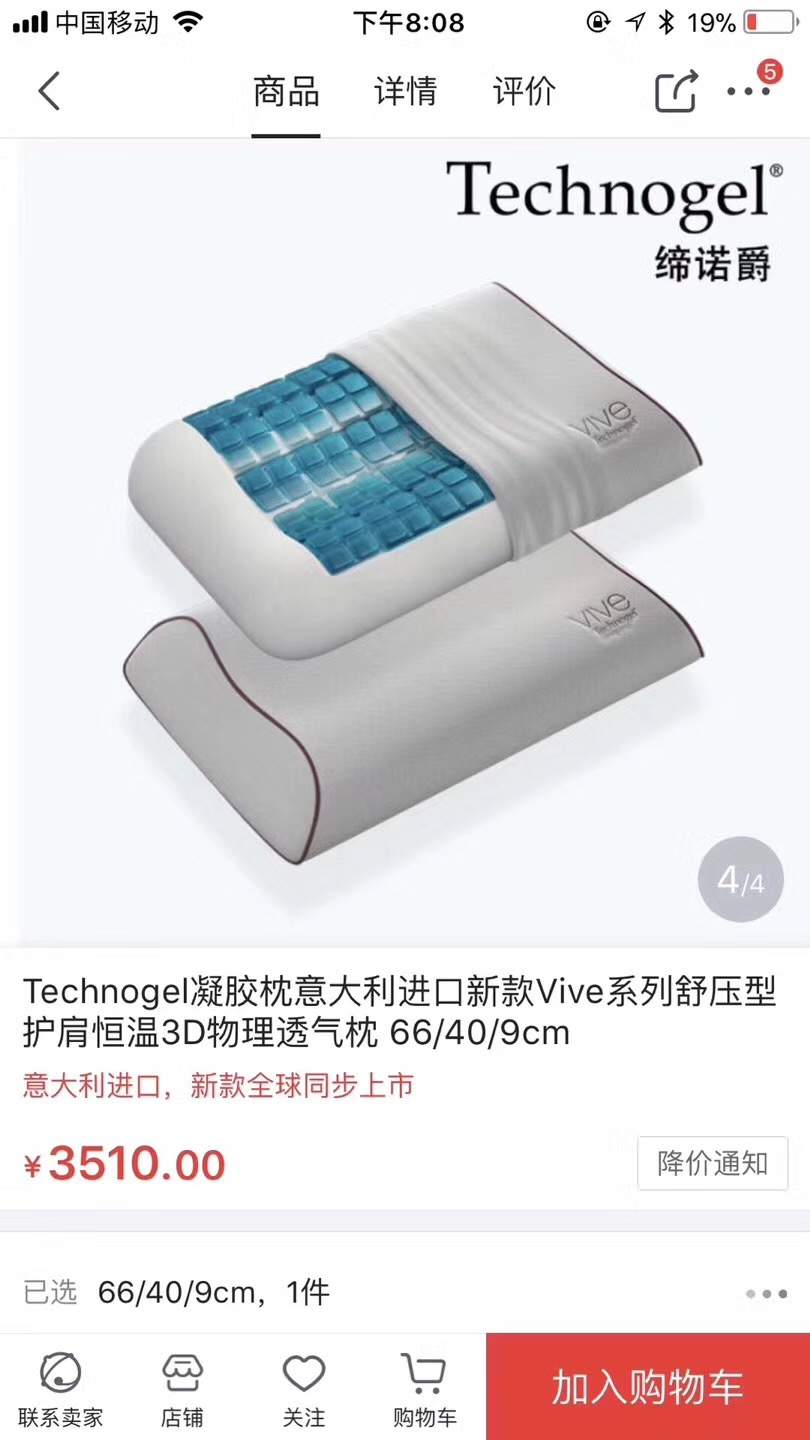
Task: Share this Technogel pillow product
Action: 675,92
